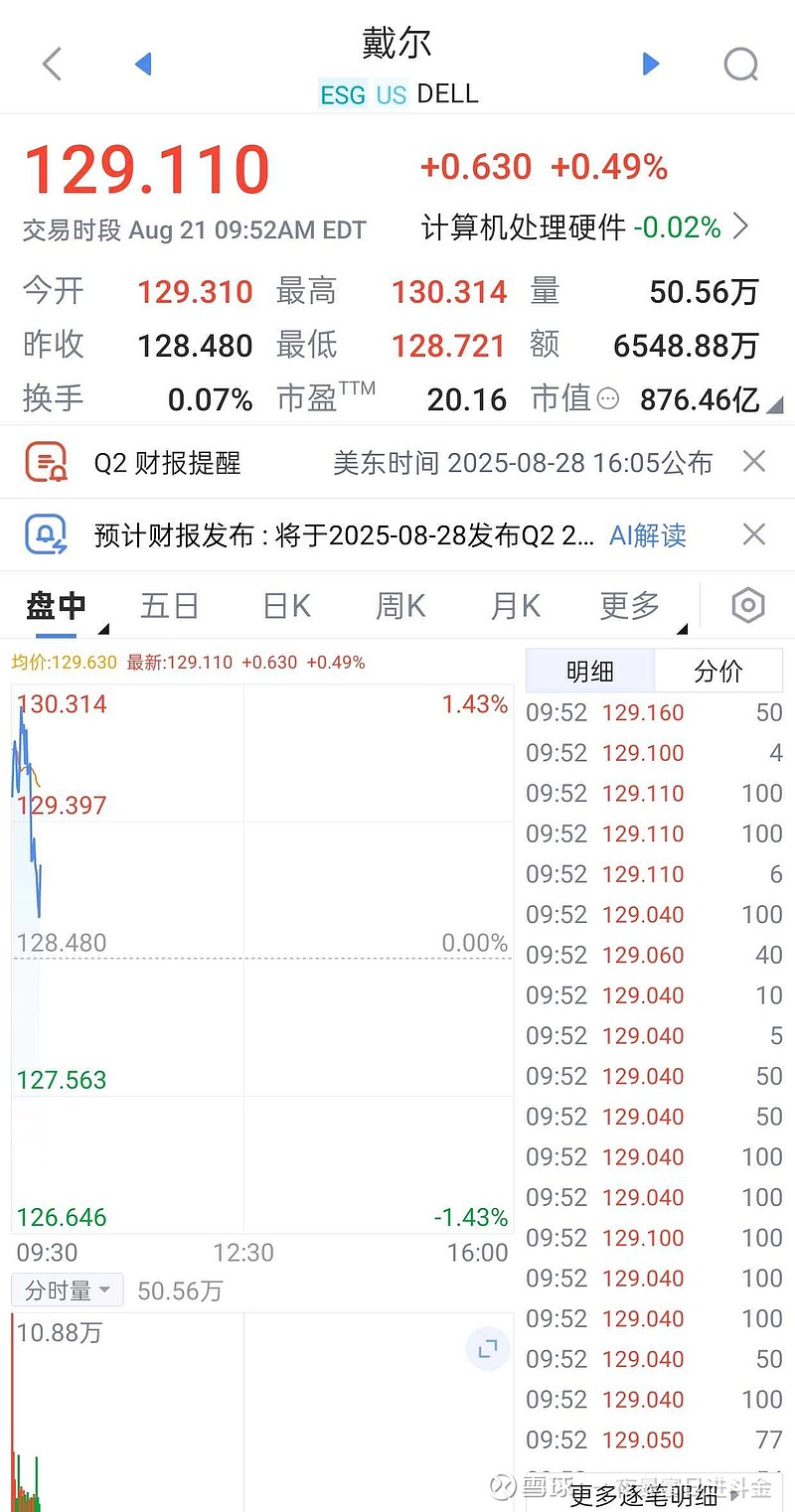Open AI解读 for the earnings notice
Image resolution: width=795 pixels, height=1512 pixels.
[x=648, y=535]
